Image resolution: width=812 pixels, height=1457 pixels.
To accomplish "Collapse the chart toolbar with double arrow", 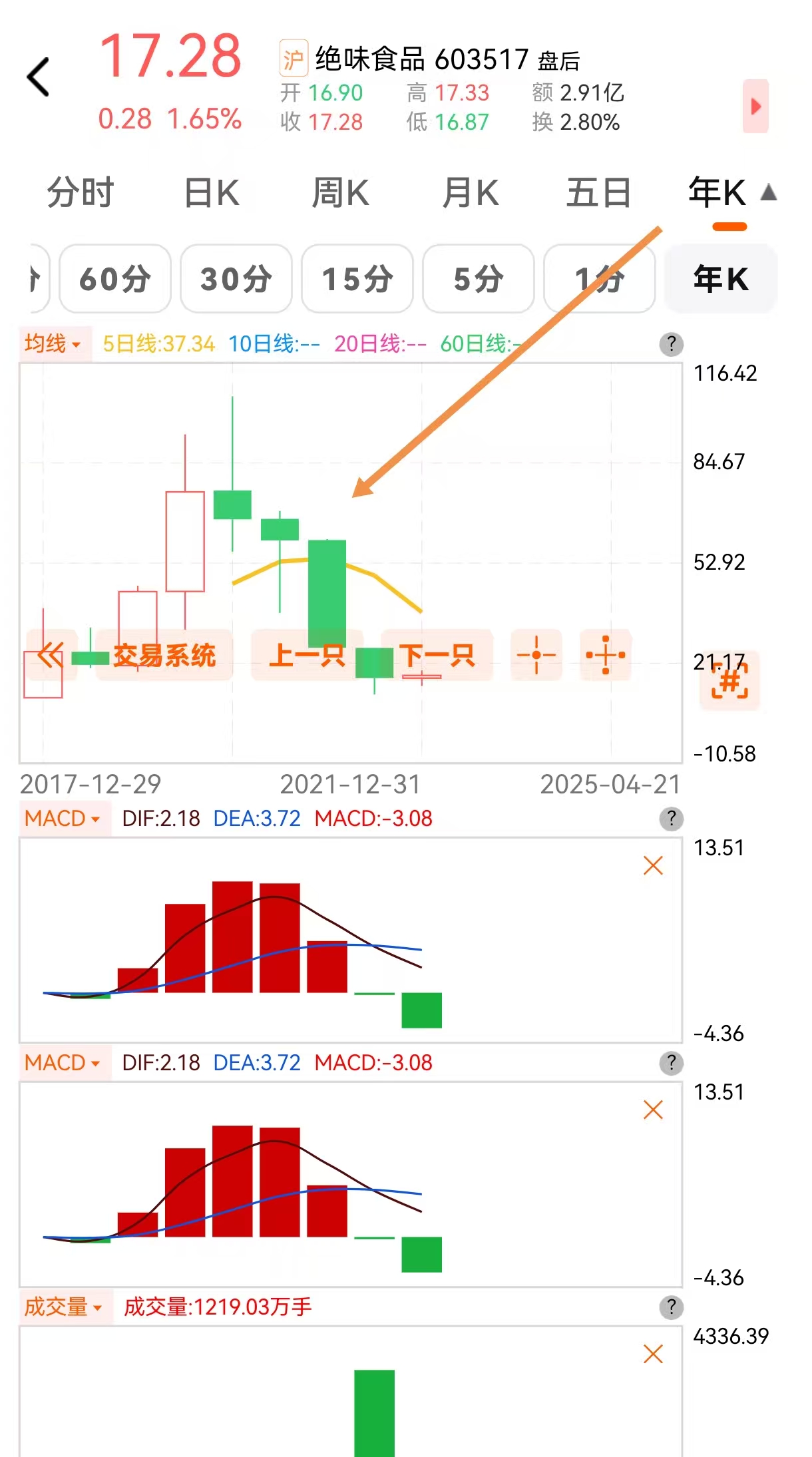I will (x=51, y=656).
